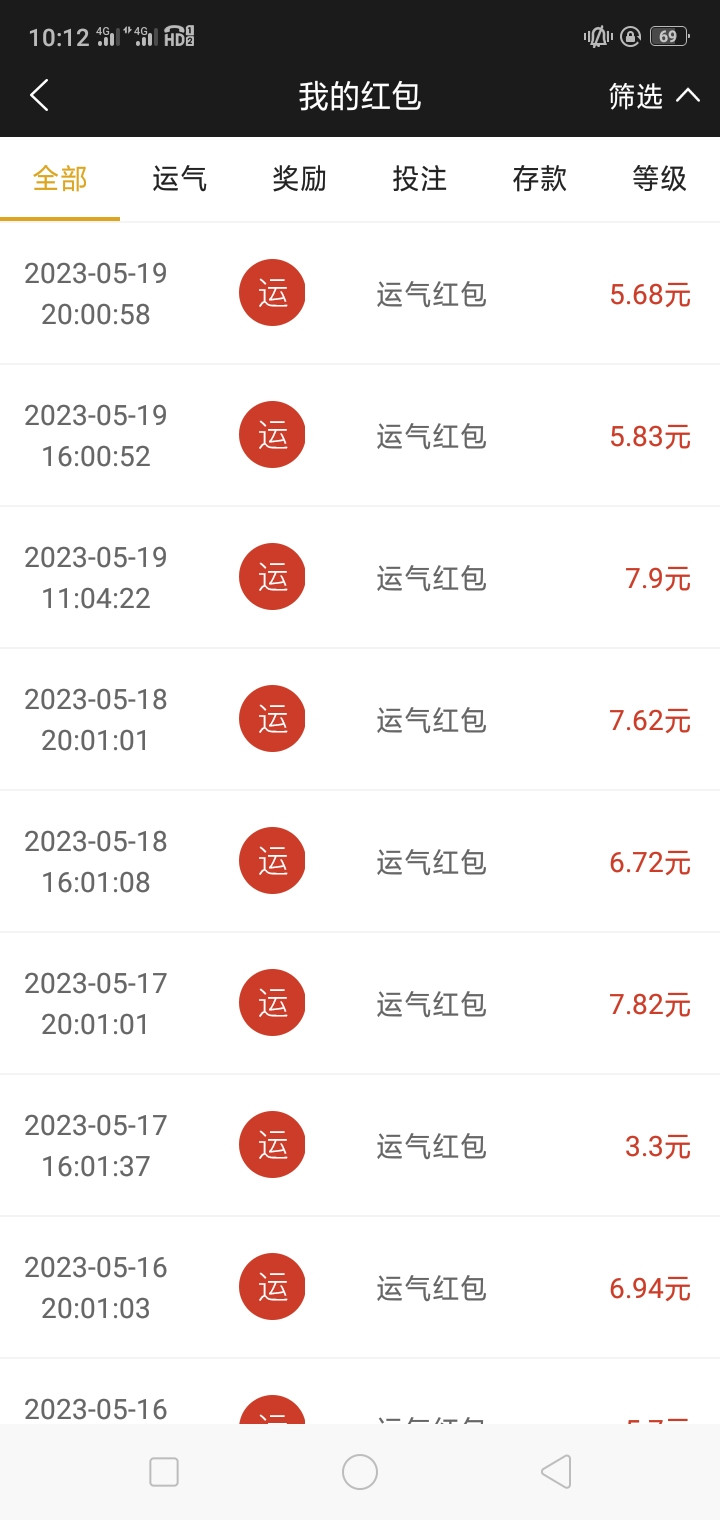This screenshot has width=720, height=1520.
Task: Click the 运 icon on the first red packet
Action: [271, 292]
